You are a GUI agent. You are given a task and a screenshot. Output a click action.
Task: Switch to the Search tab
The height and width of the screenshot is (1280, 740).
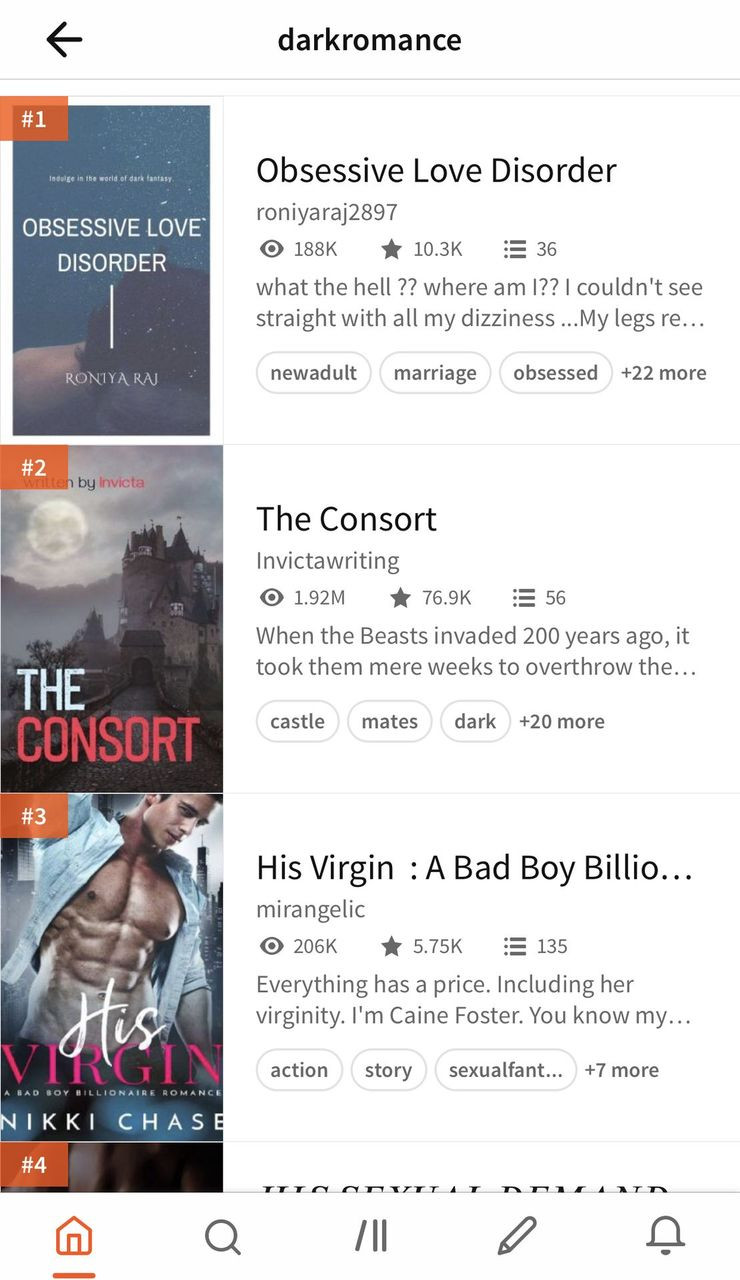click(222, 1238)
